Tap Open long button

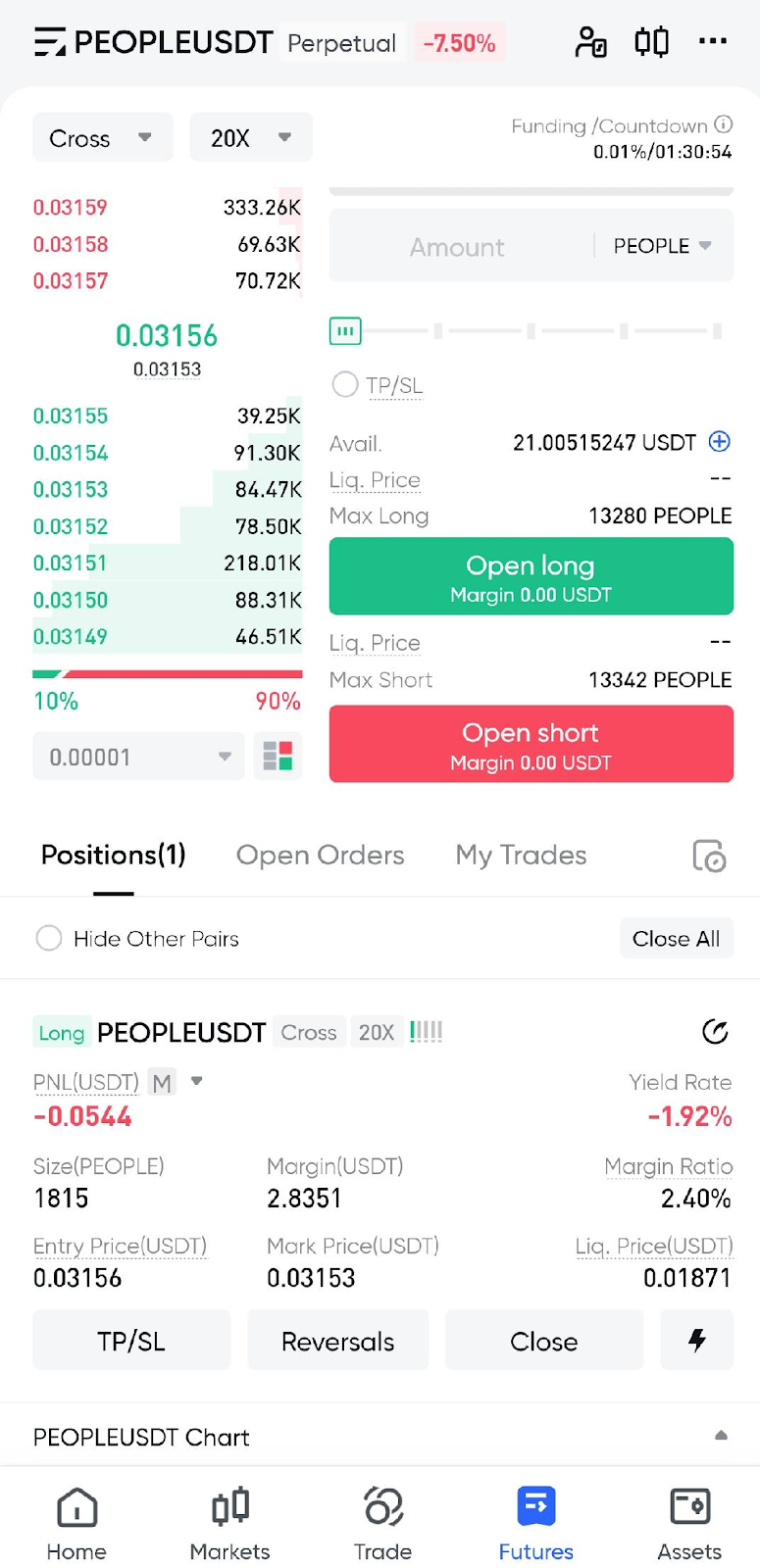point(531,577)
